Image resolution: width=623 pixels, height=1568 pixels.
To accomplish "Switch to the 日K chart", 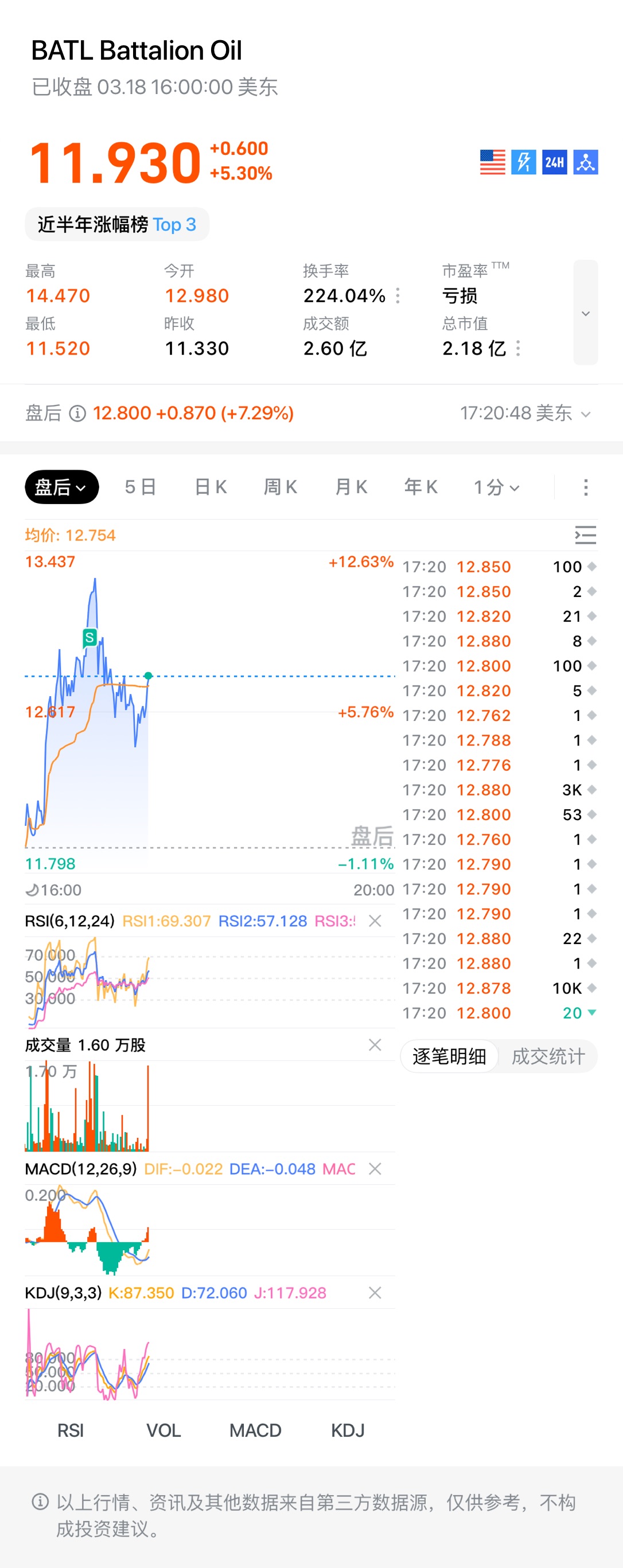I will [x=210, y=487].
